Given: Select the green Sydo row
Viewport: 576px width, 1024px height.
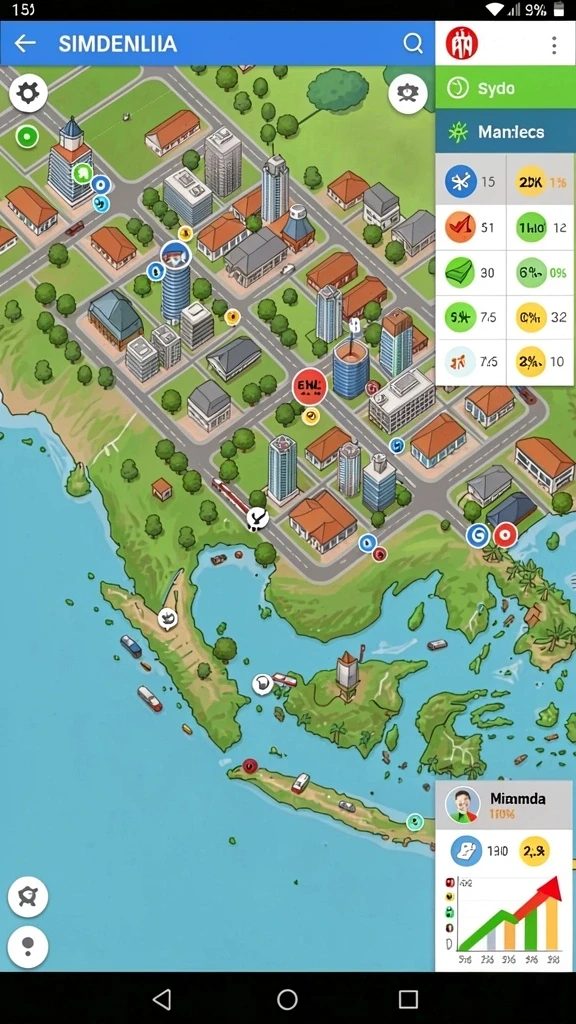Looking at the screenshot, I should [x=505, y=88].
